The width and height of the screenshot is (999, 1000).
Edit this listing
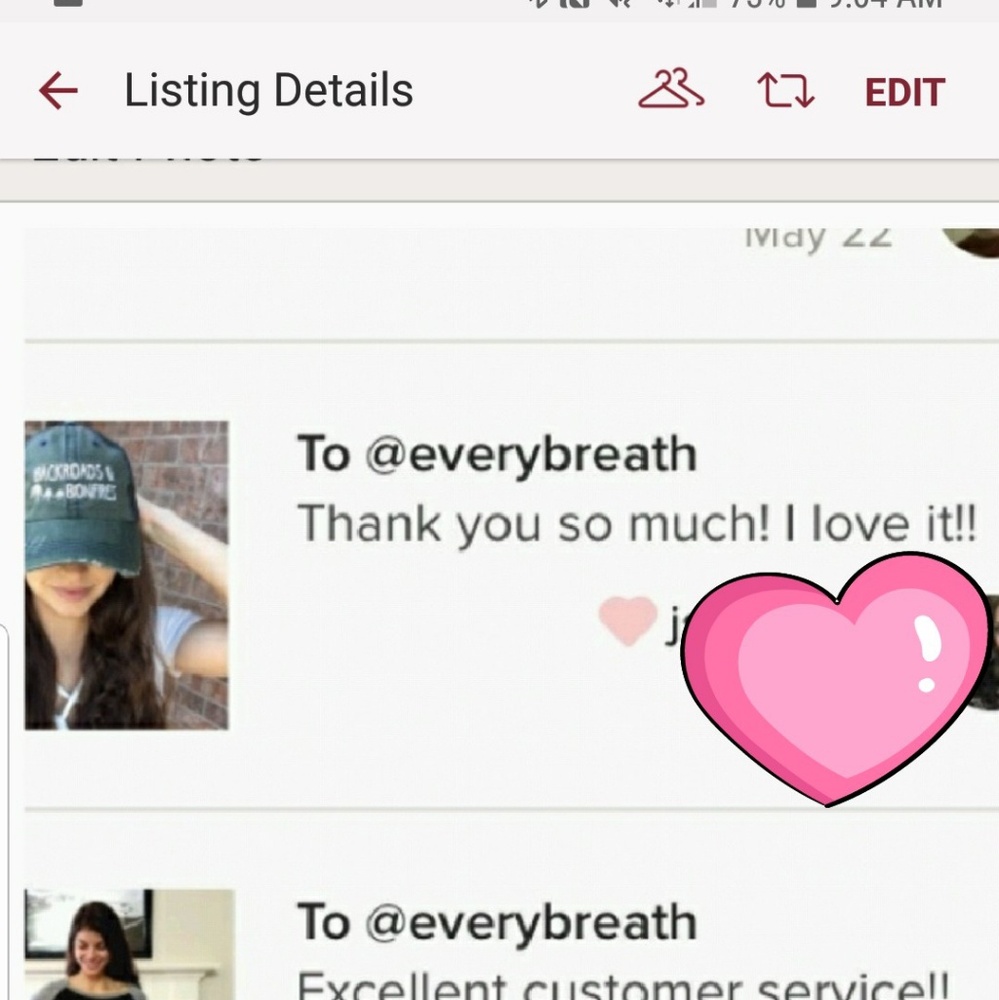pos(904,93)
